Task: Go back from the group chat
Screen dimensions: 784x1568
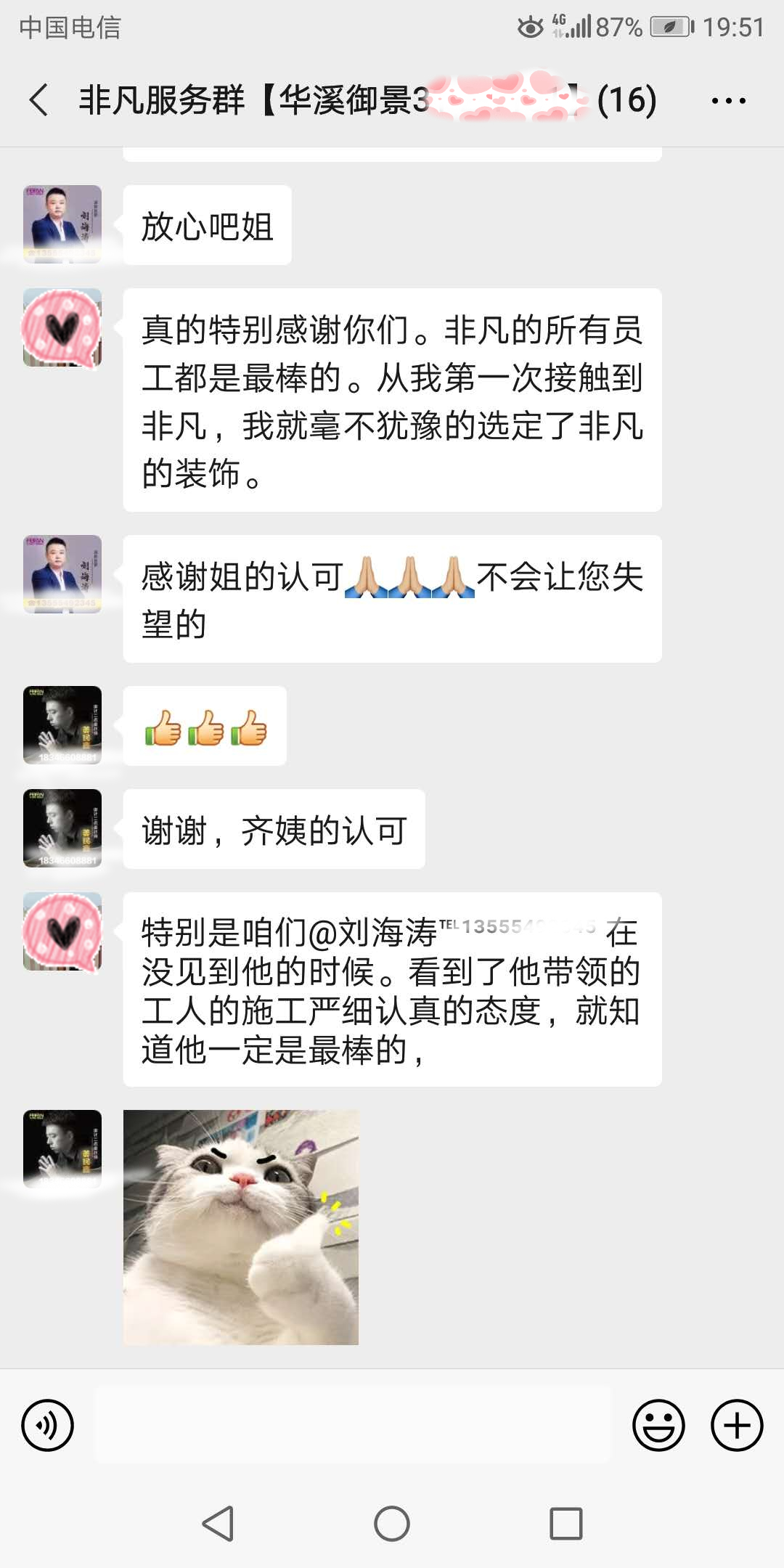Action: click(39, 99)
